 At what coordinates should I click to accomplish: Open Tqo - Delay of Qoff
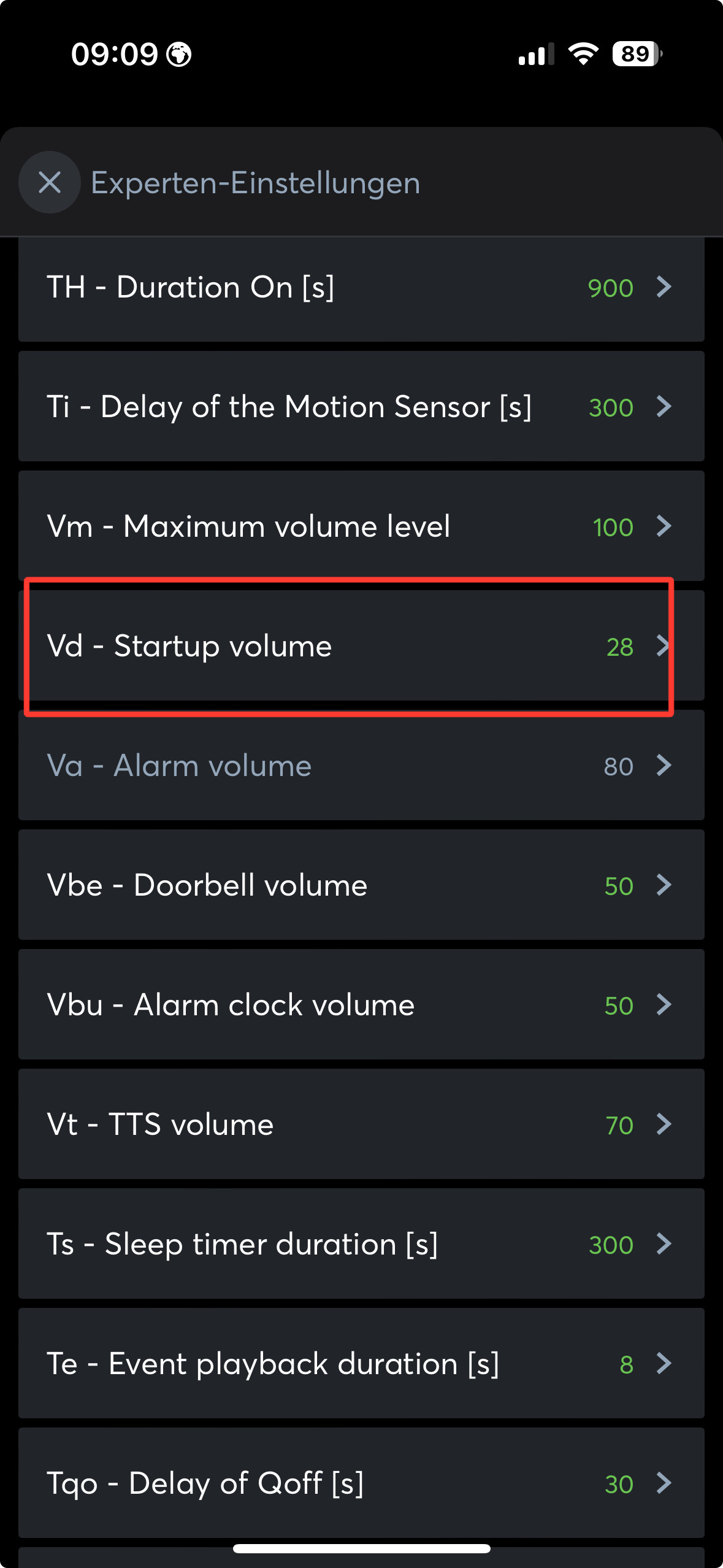tap(361, 1483)
